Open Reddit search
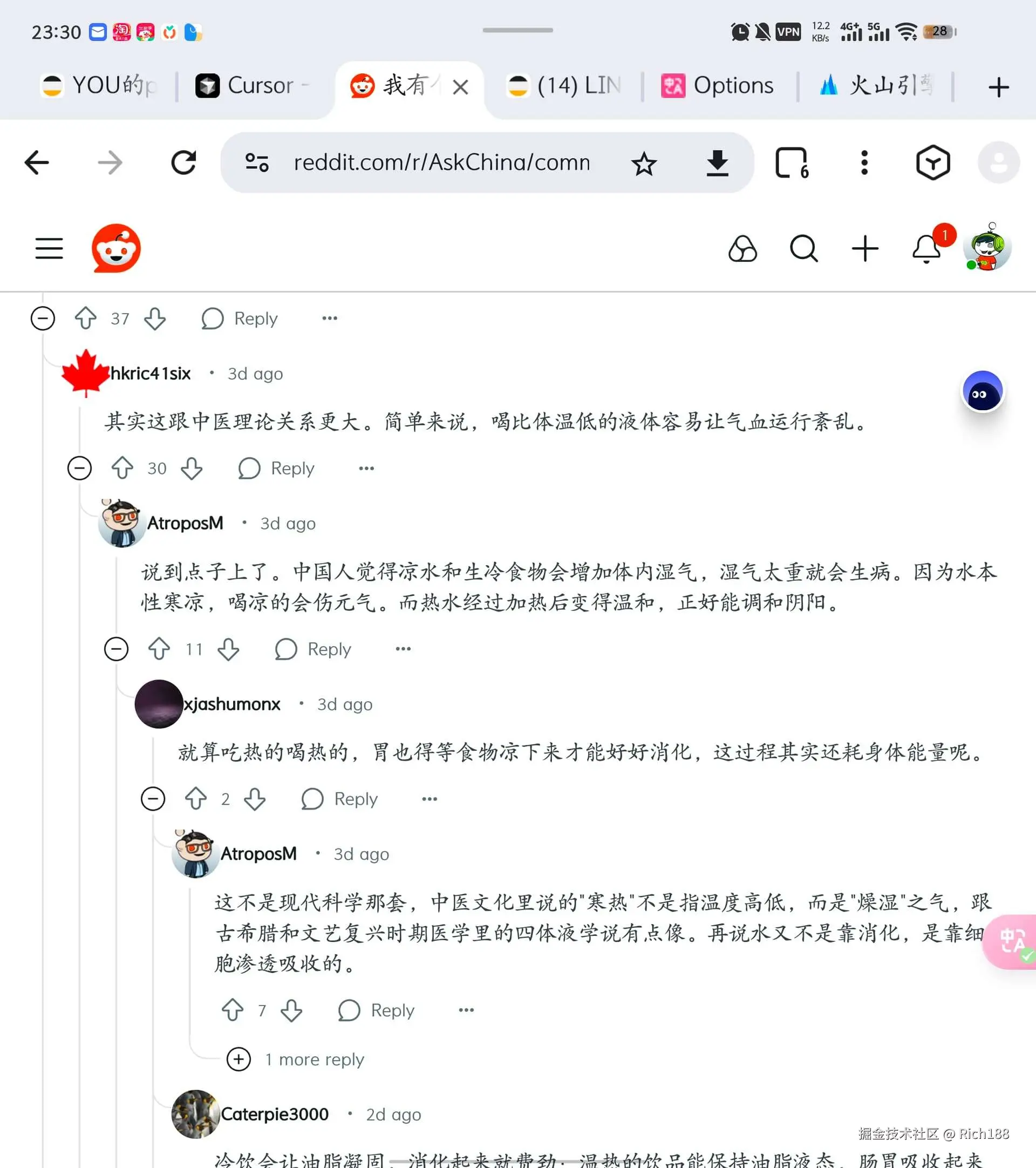The image size is (1036, 1168). pos(804,248)
